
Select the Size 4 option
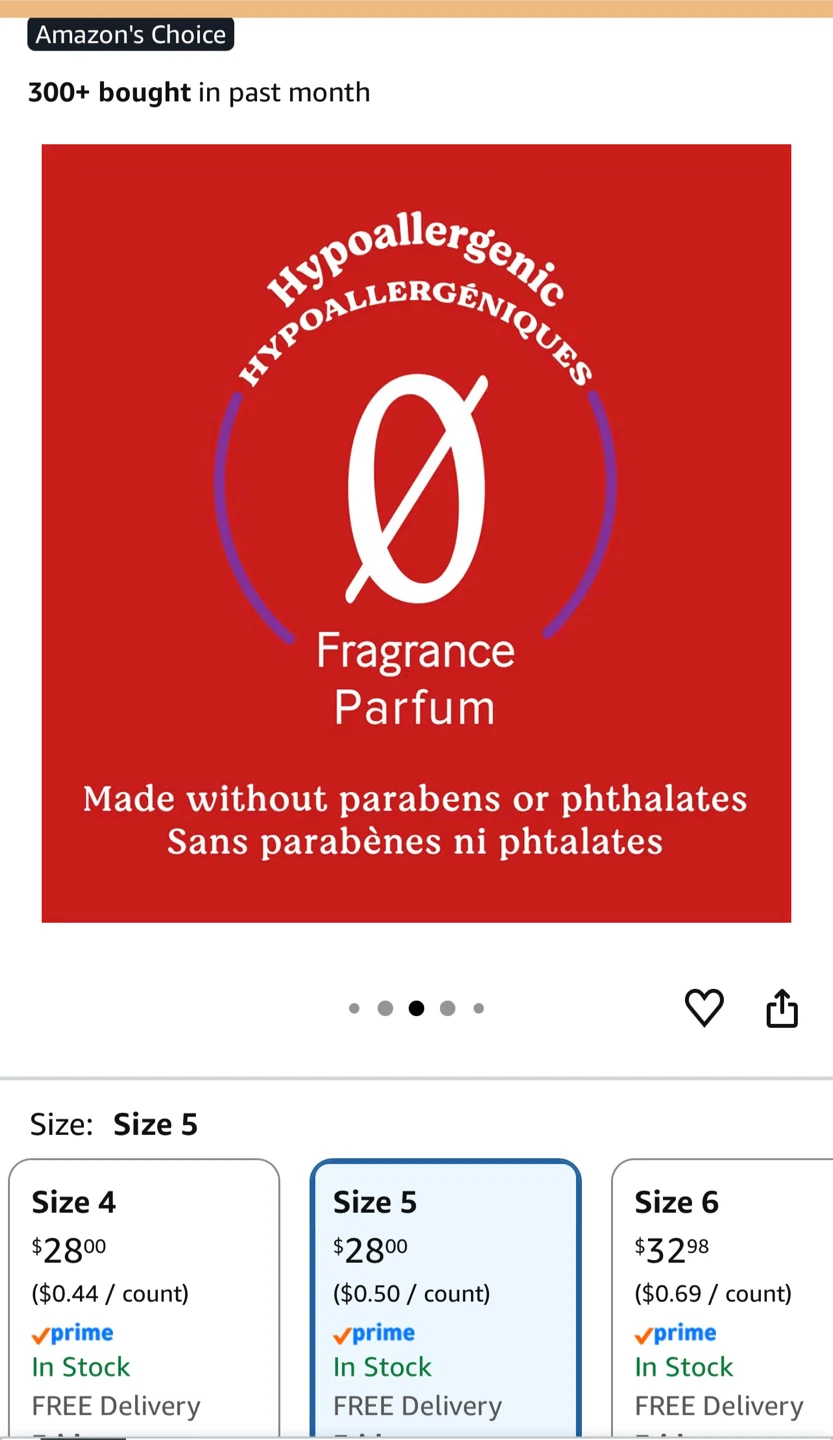coord(144,1298)
